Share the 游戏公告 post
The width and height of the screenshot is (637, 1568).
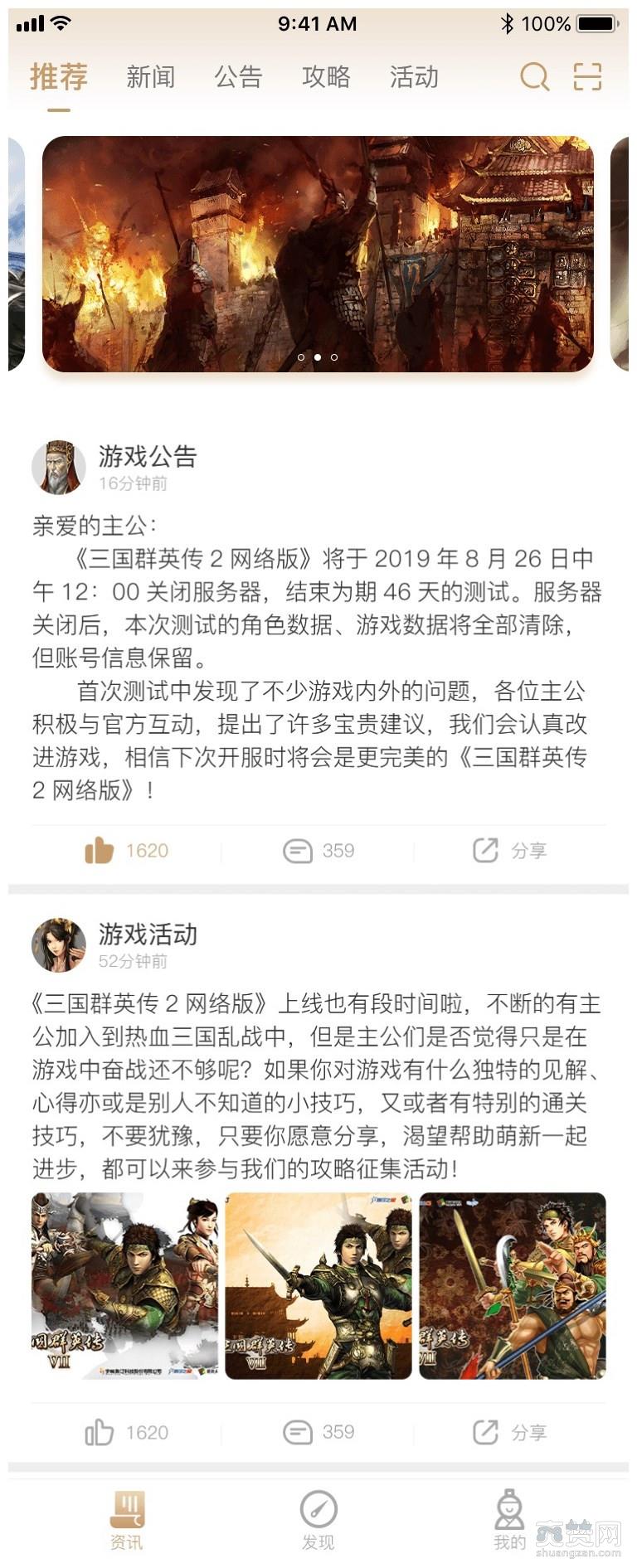(509, 850)
